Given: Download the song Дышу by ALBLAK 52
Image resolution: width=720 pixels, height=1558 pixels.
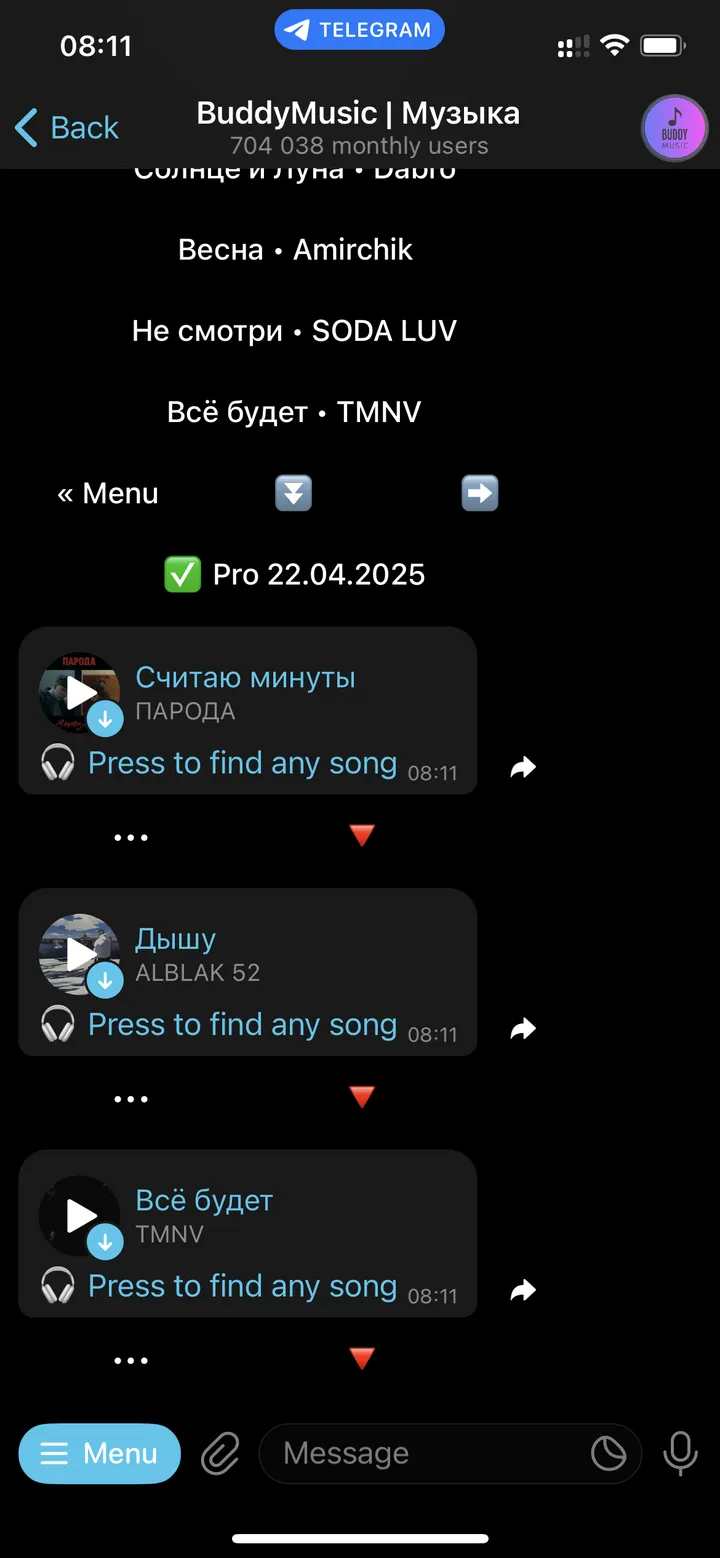Looking at the screenshot, I should pyautogui.click(x=105, y=980).
